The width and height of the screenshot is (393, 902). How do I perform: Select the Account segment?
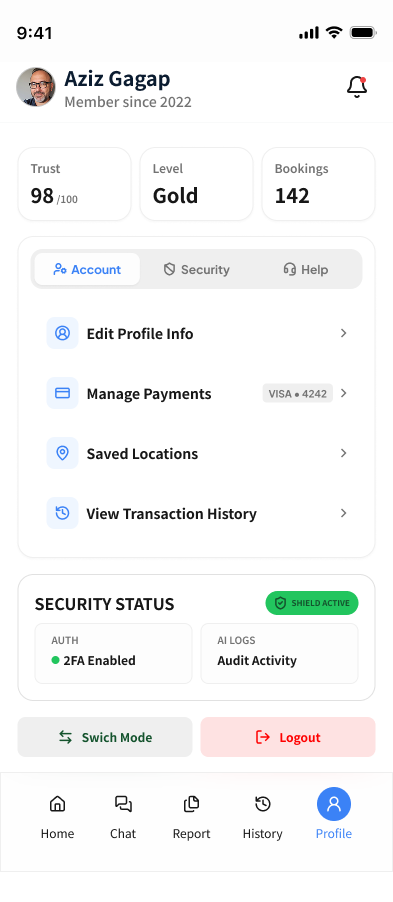pos(87,269)
